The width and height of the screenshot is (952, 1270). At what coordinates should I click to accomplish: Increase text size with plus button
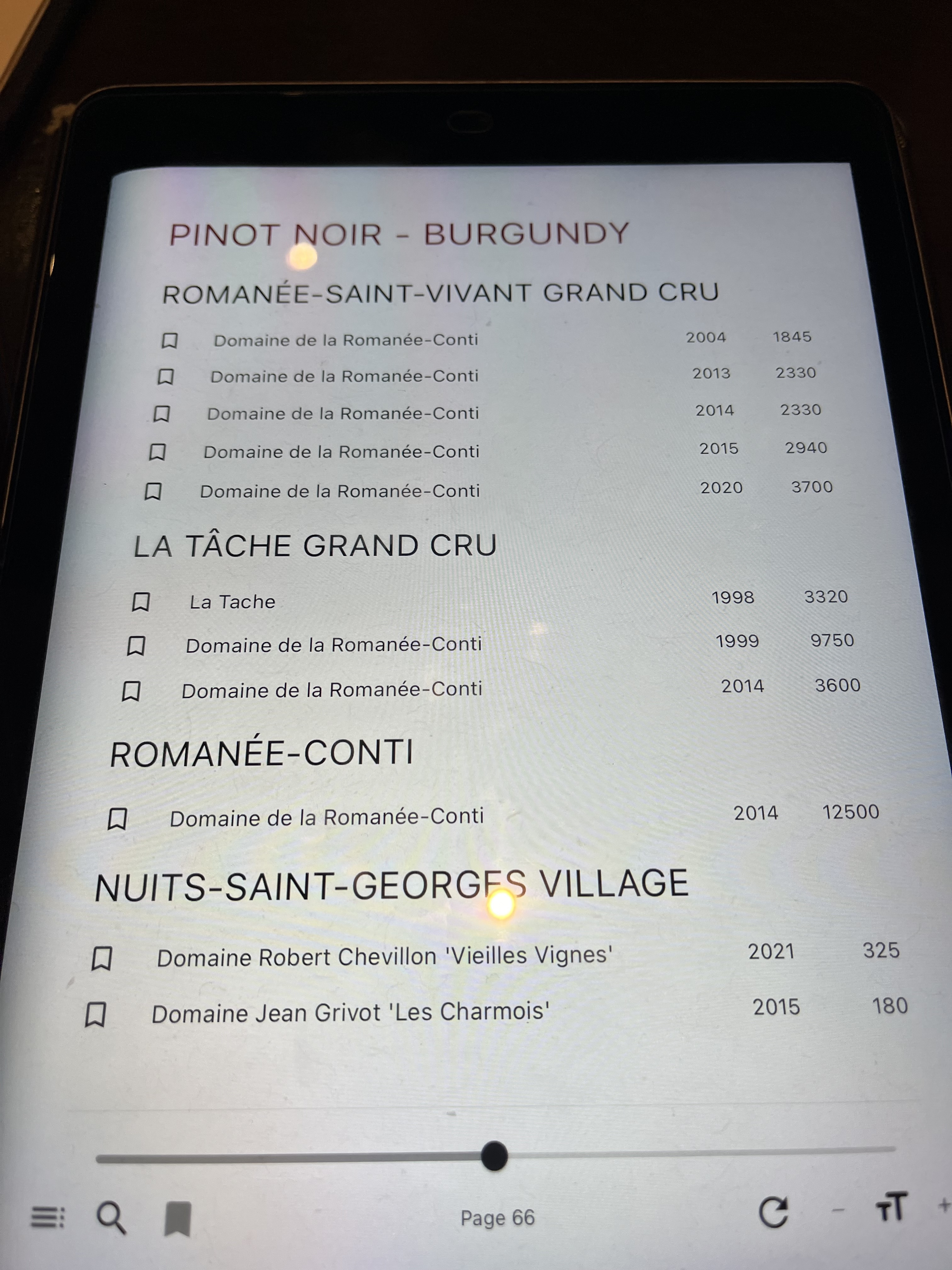(943, 1204)
